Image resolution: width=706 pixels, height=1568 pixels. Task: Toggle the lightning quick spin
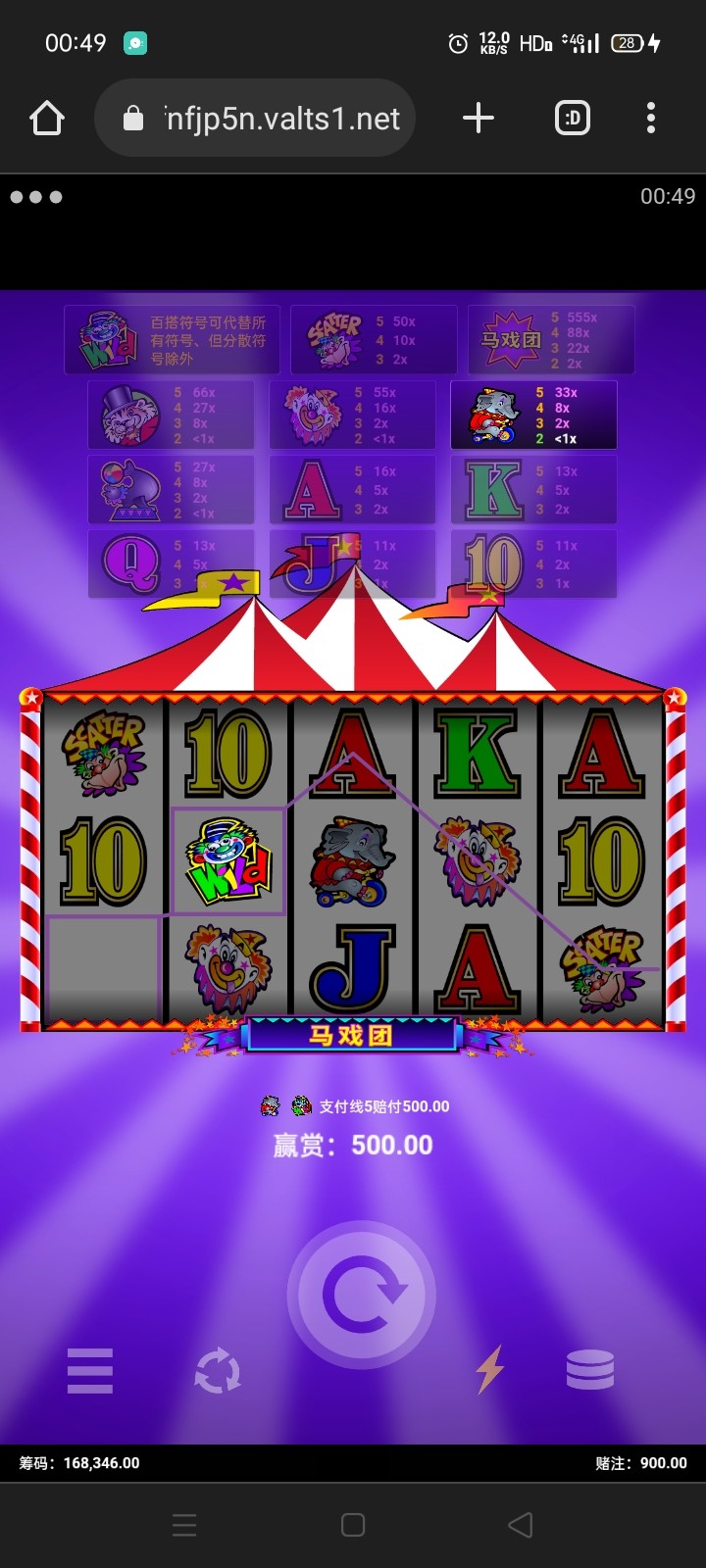(489, 1368)
